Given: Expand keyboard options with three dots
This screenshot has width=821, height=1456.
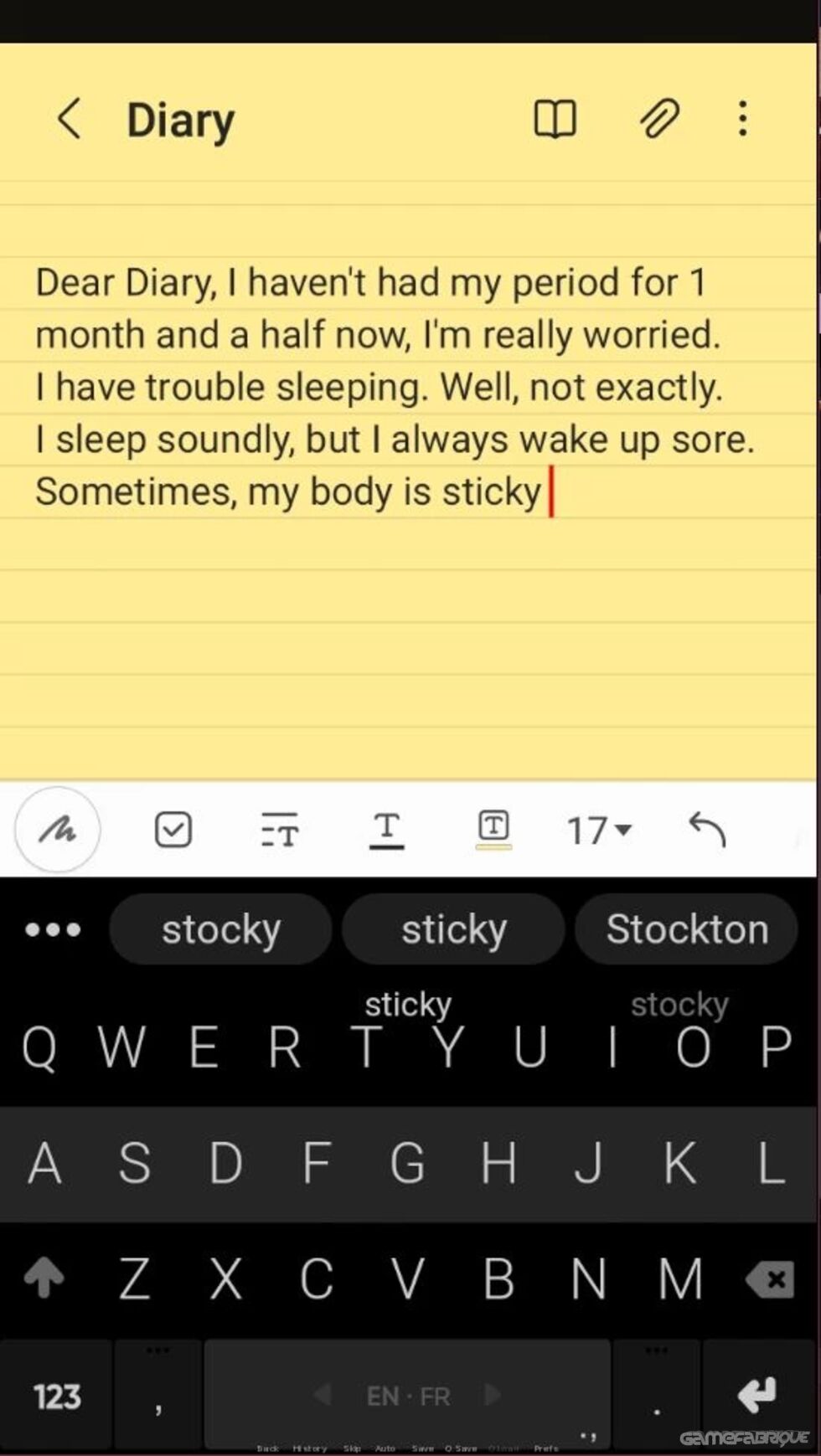Looking at the screenshot, I should (x=53, y=929).
